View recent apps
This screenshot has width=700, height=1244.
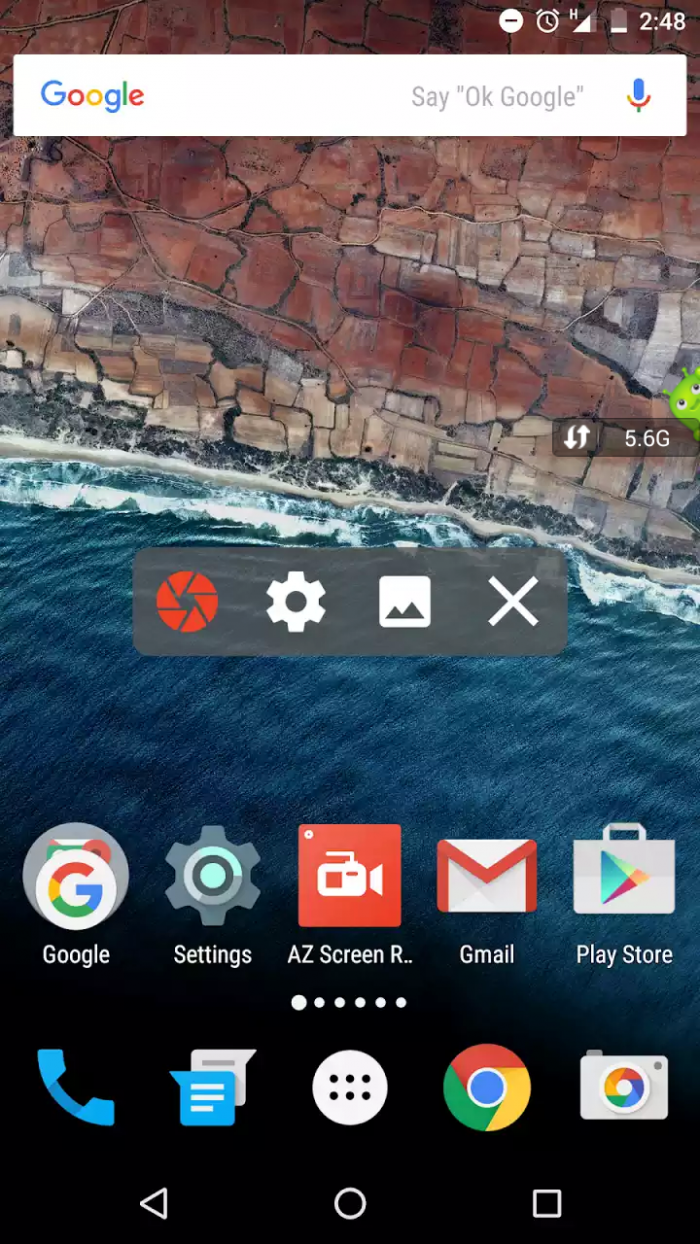click(x=546, y=1203)
